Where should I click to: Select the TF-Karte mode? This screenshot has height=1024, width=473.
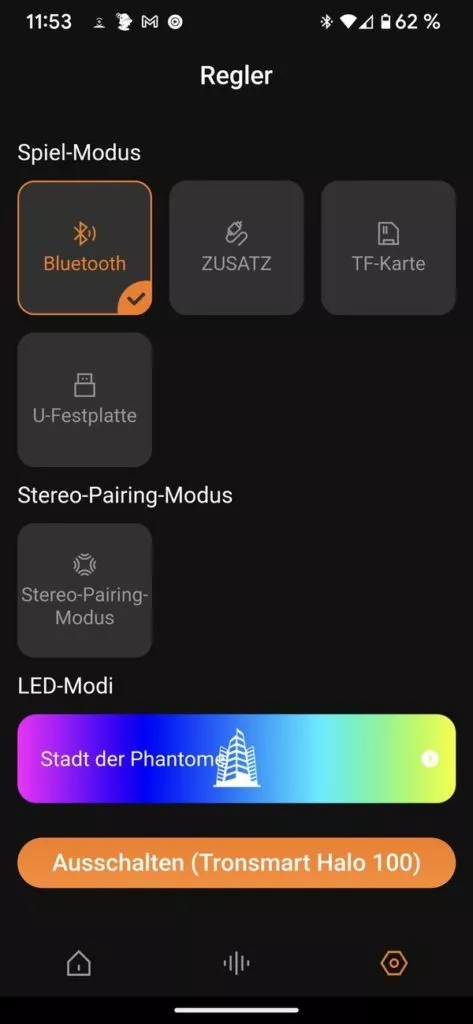click(388, 248)
